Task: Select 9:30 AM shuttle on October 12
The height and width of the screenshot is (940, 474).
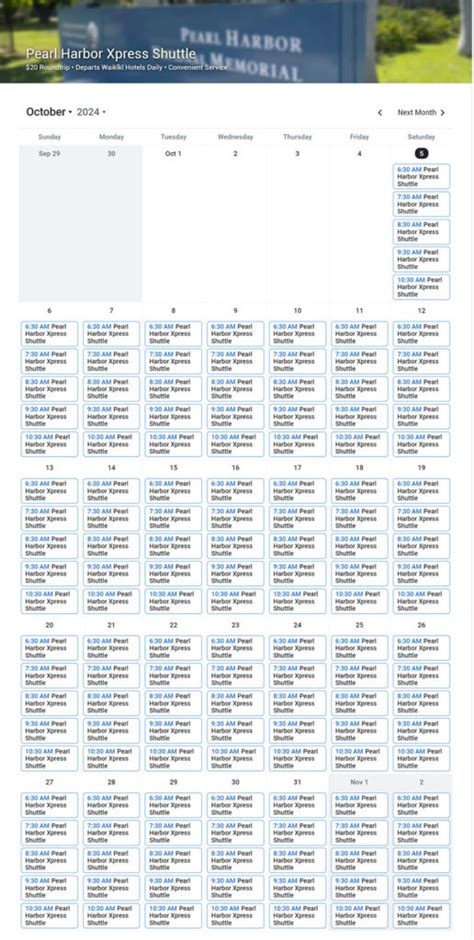Action: [421, 416]
